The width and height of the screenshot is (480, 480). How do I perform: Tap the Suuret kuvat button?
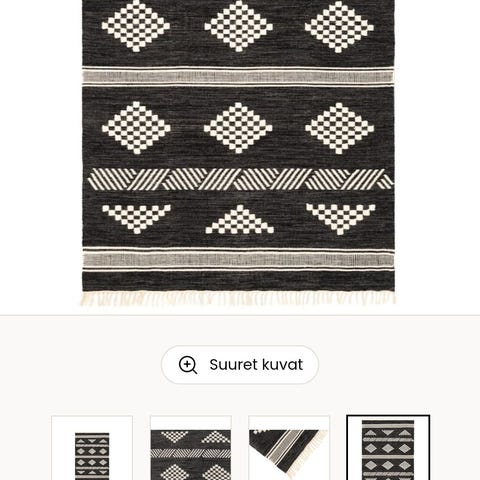pyautogui.click(x=240, y=365)
